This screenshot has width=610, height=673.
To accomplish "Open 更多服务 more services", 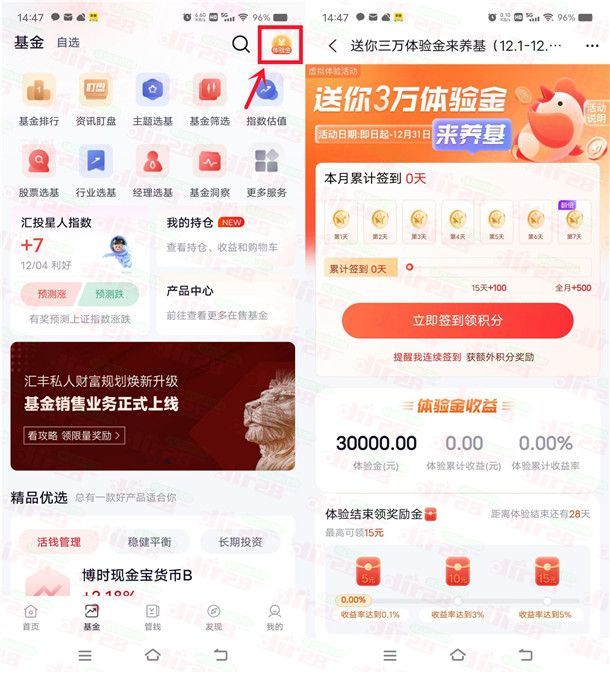I will pyautogui.click(x=267, y=171).
